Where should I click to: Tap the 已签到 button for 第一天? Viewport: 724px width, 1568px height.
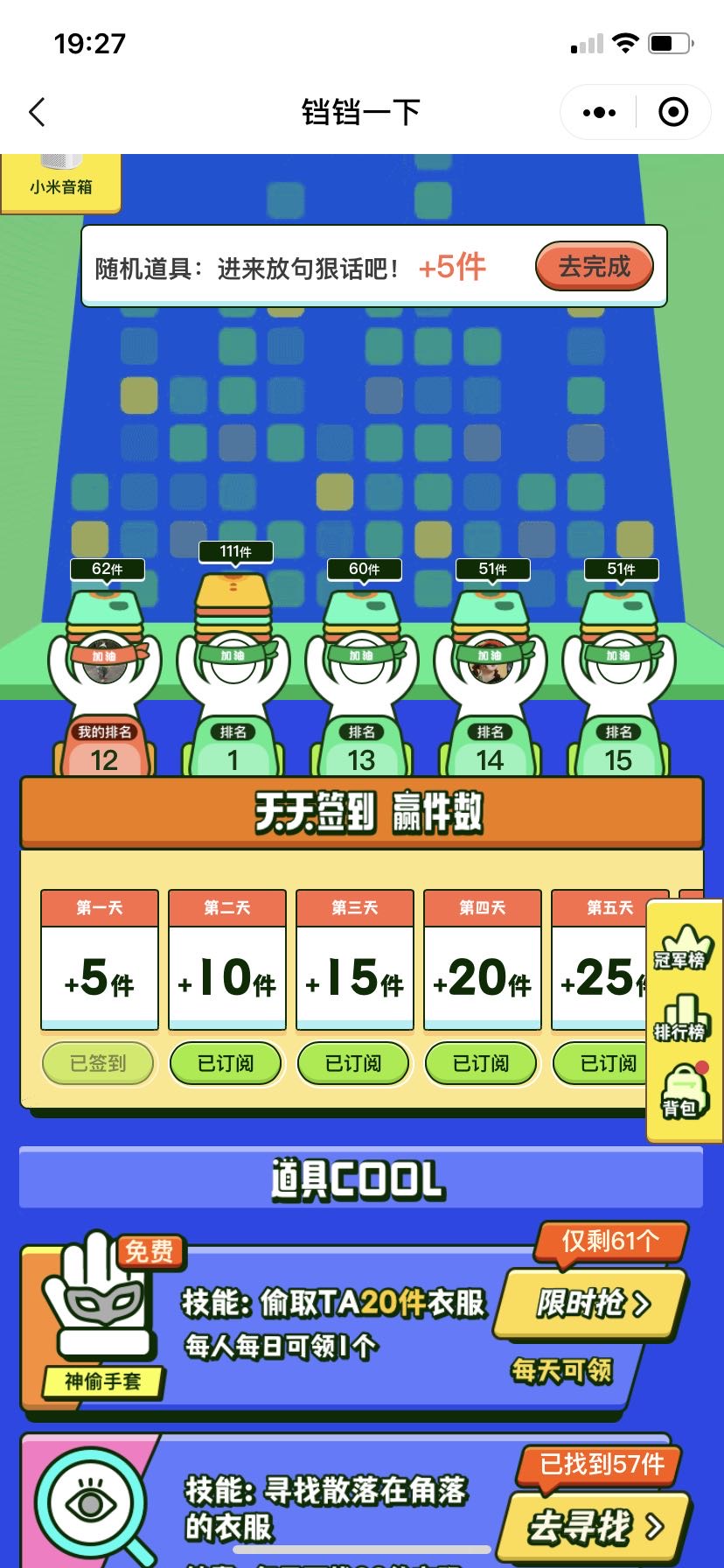point(98,1063)
